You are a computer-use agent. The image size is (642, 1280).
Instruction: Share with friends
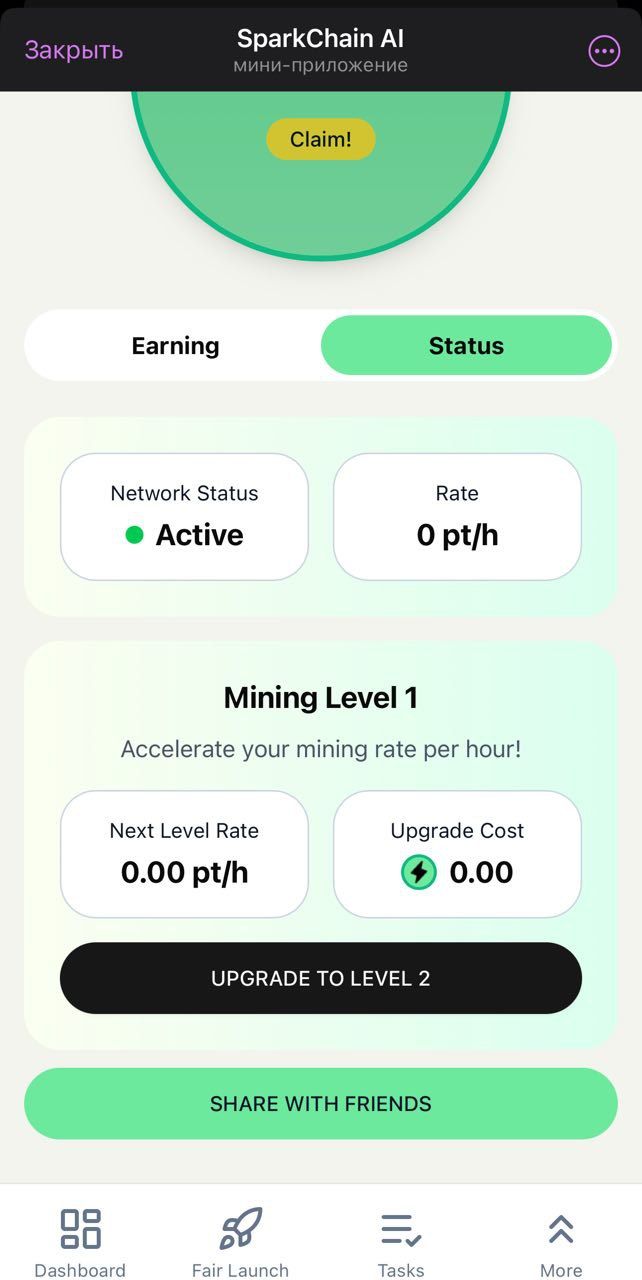tap(320, 1104)
